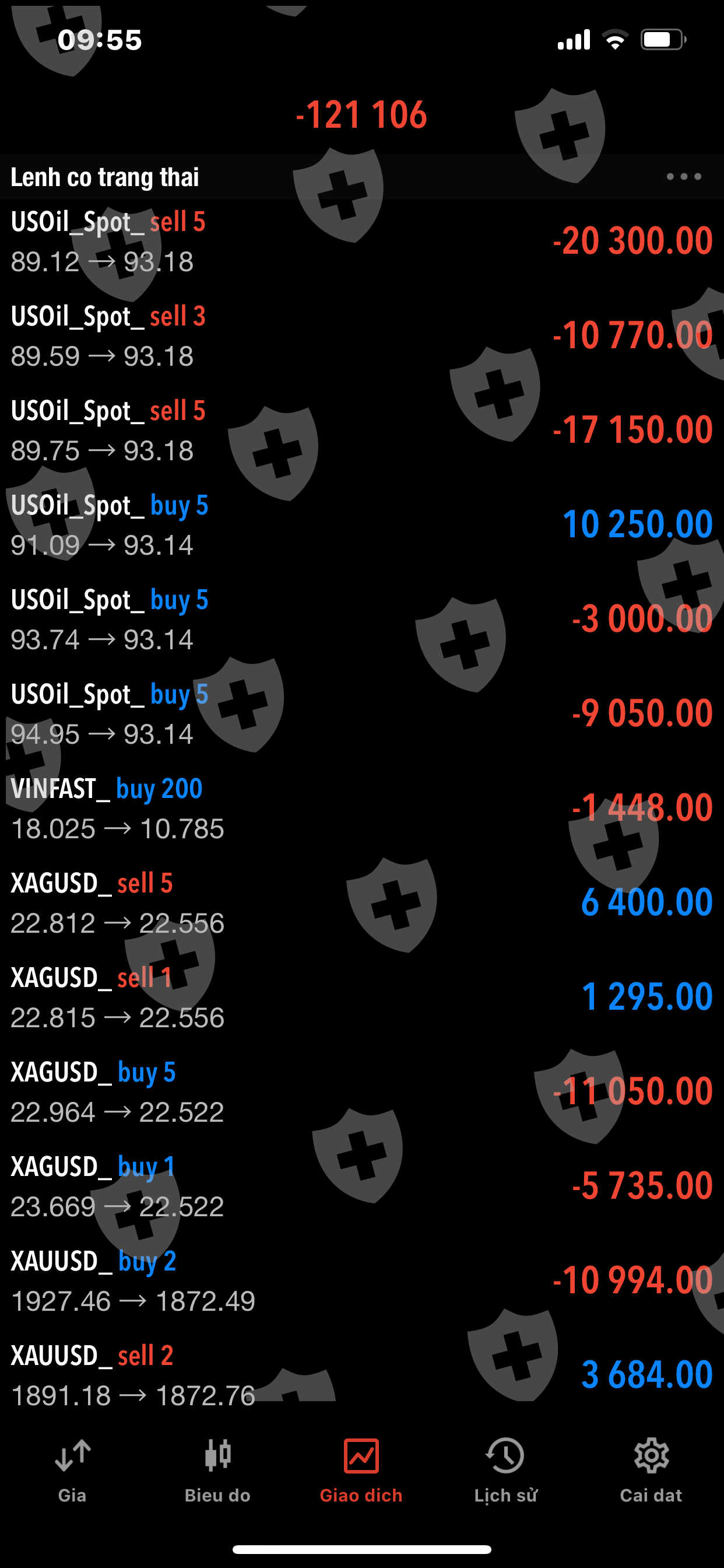Expand USOil sell 5 position at 89.75
Viewport: 724px width, 1568px height.
[362, 430]
